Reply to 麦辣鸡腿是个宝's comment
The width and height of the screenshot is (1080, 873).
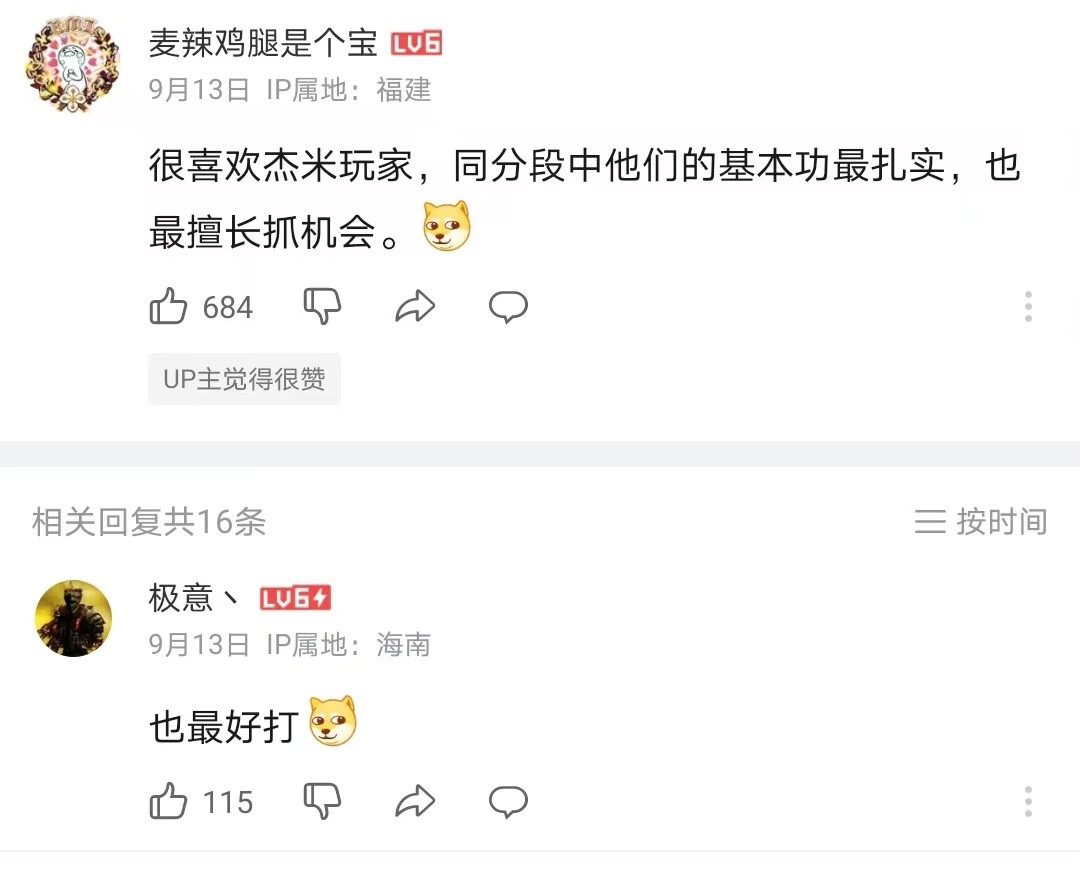coord(508,307)
